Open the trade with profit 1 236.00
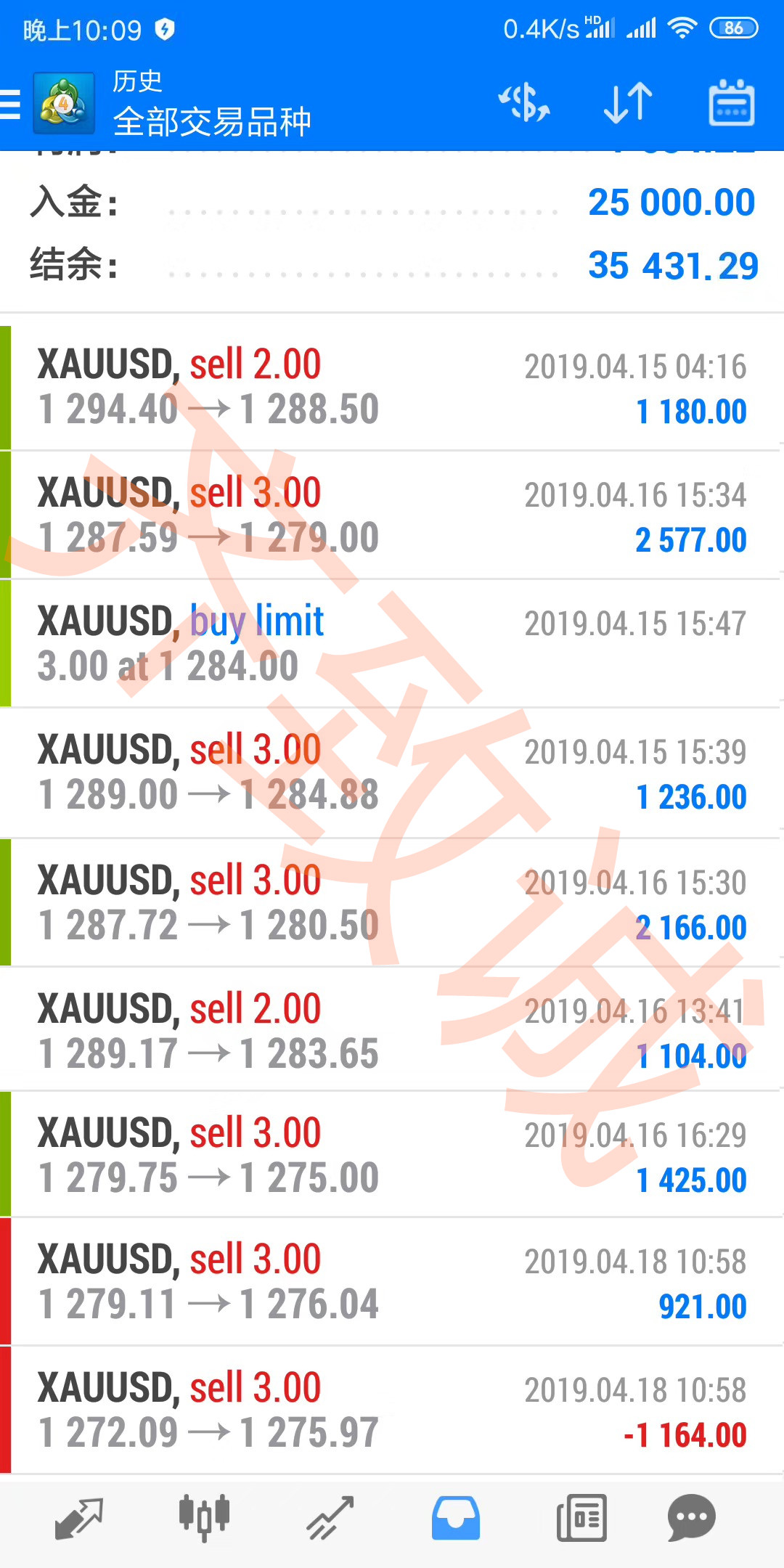 click(392, 773)
